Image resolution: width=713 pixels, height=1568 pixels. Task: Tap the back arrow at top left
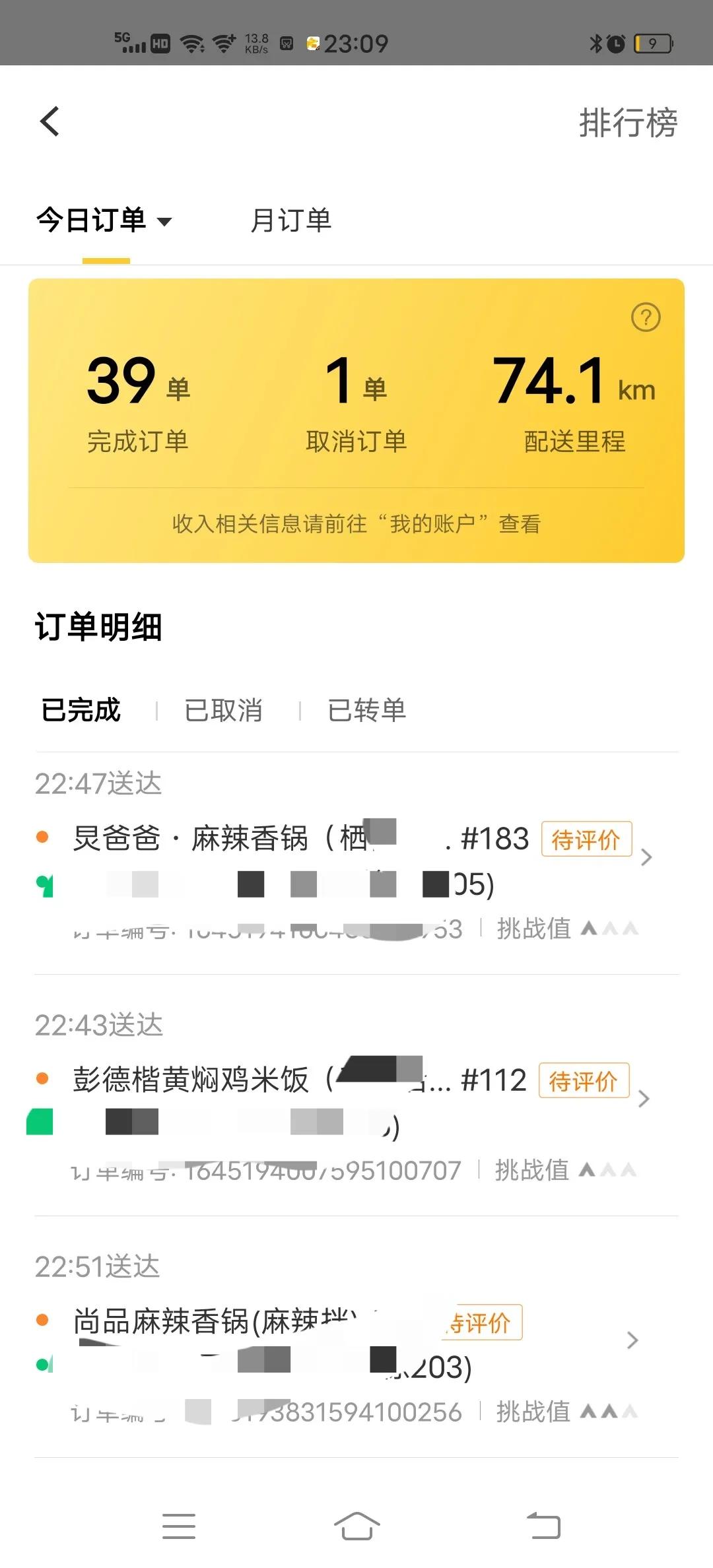tap(48, 121)
